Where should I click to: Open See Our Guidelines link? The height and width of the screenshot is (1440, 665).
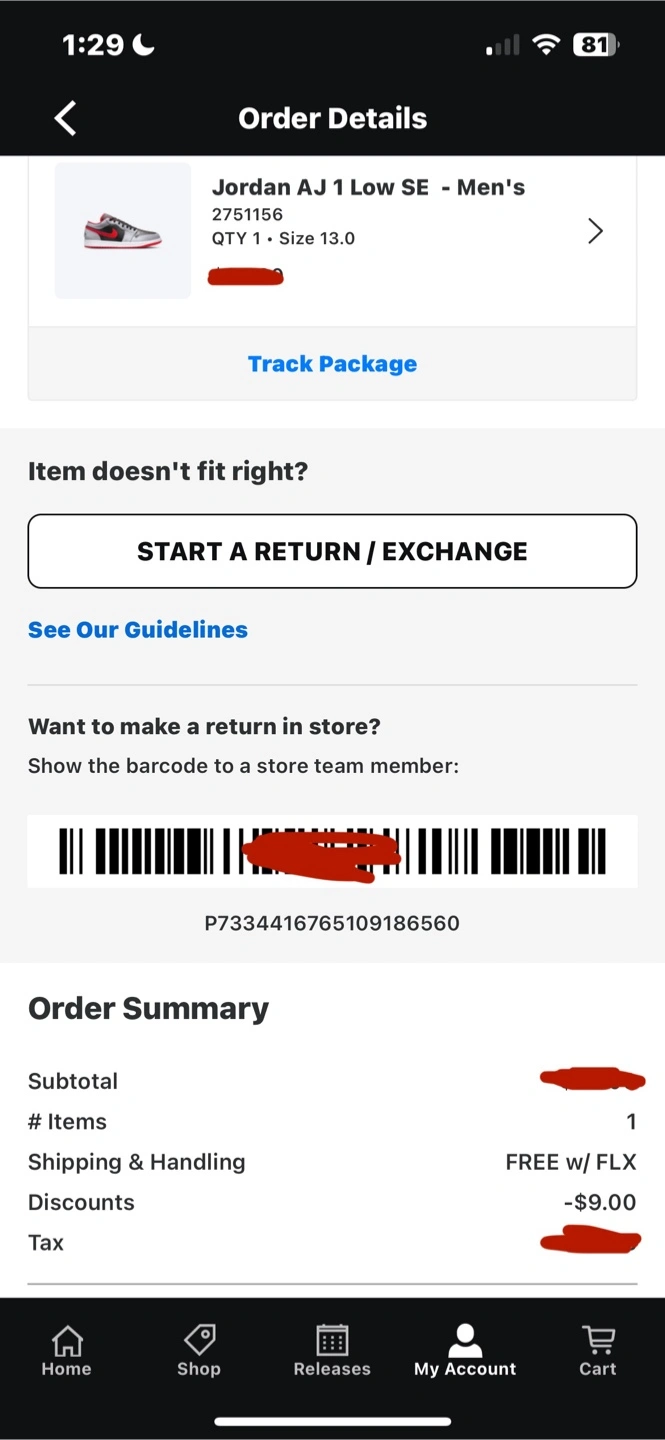138,630
